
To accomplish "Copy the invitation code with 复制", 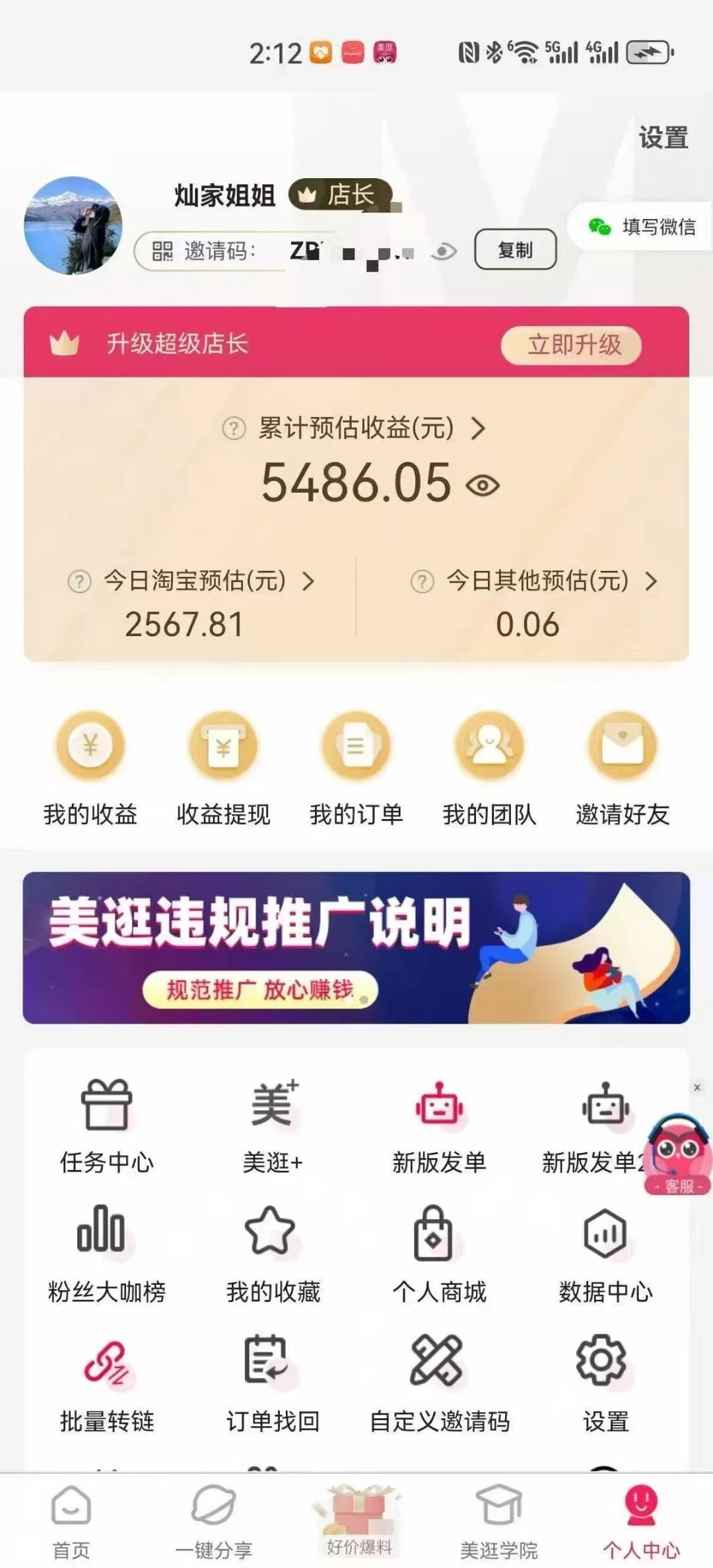I will tap(515, 249).
